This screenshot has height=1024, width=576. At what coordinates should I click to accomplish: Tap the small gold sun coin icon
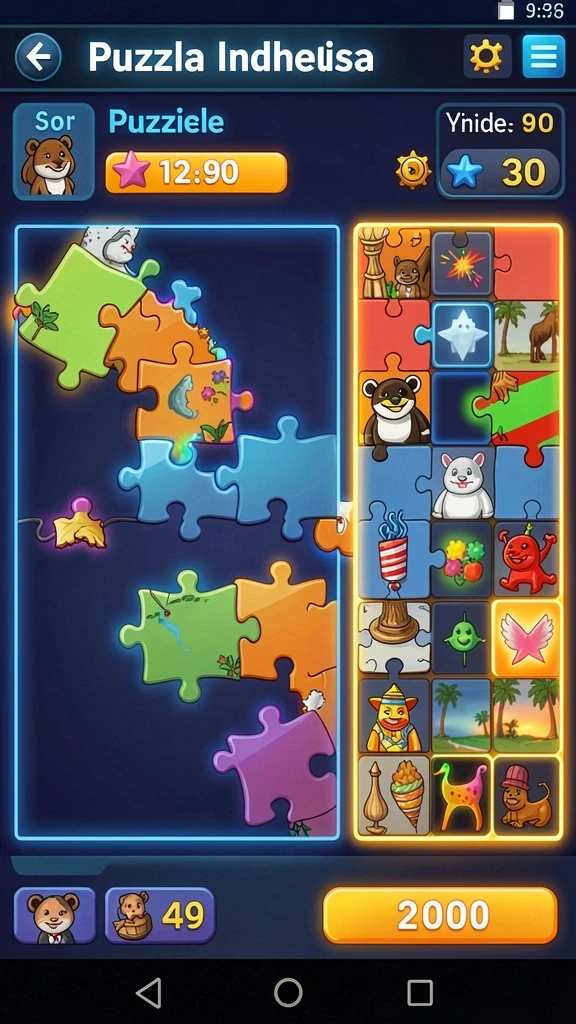413,170
